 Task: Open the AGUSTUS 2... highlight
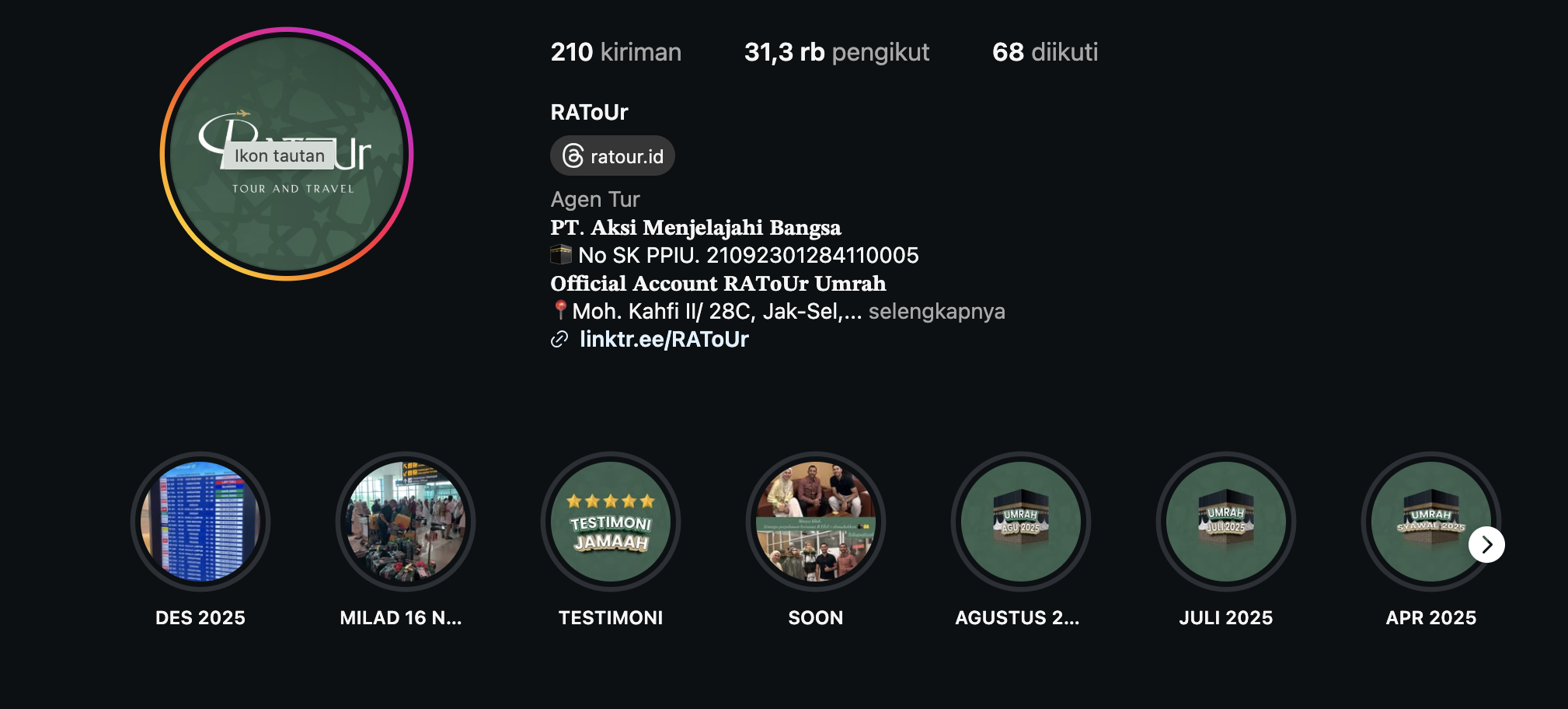click(x=1021, y=521)
